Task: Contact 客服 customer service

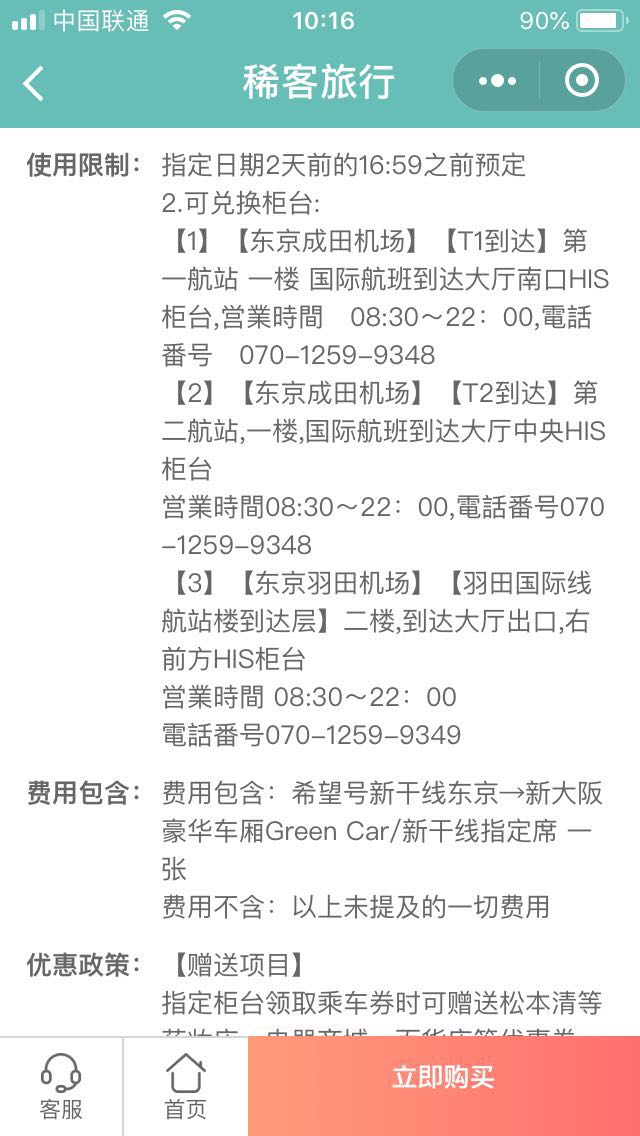Action: pyautogui.click(x=61, y=1086)
